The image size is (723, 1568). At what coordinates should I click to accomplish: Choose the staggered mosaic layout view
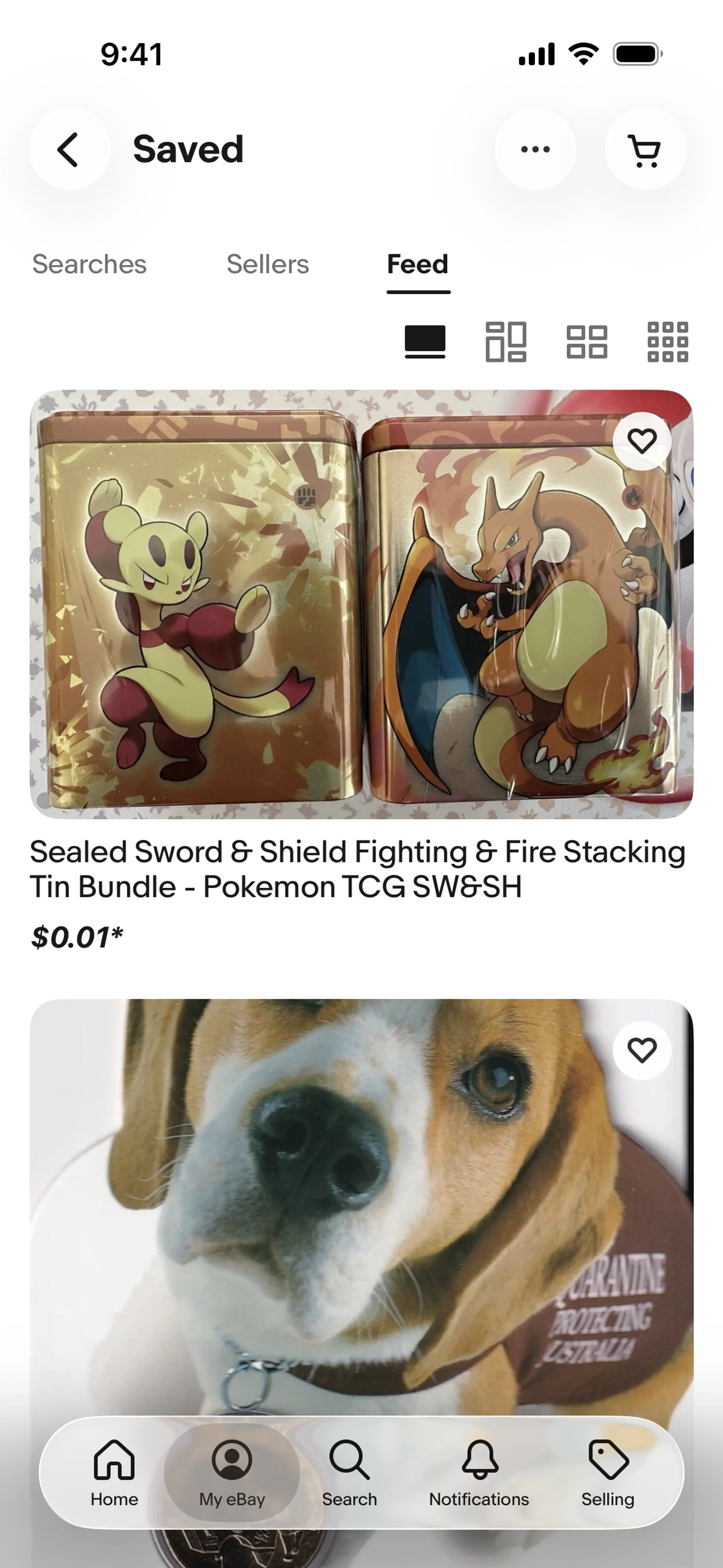[506, 341]
